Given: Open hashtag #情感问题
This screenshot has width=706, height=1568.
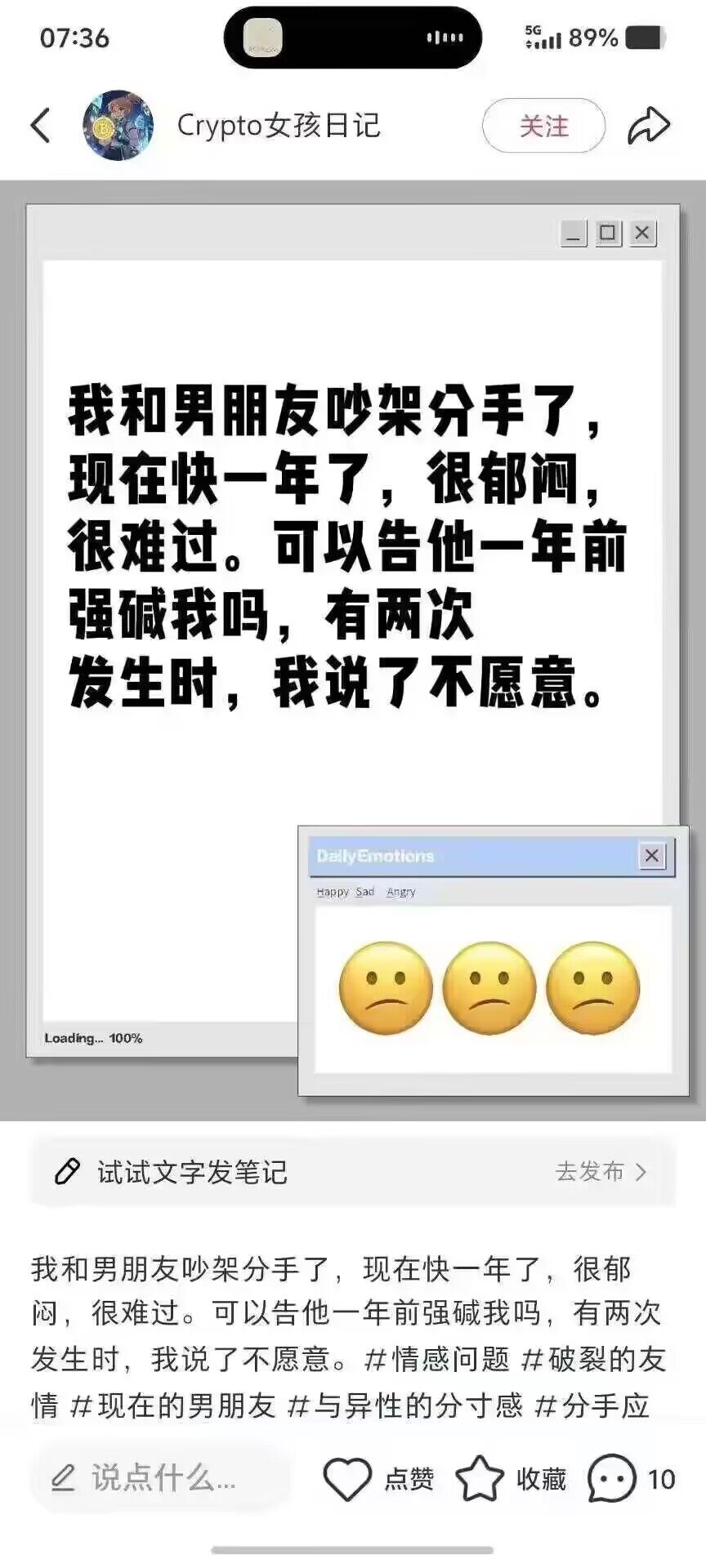Looking at the screenshot, I should (x=437, y=1360).
